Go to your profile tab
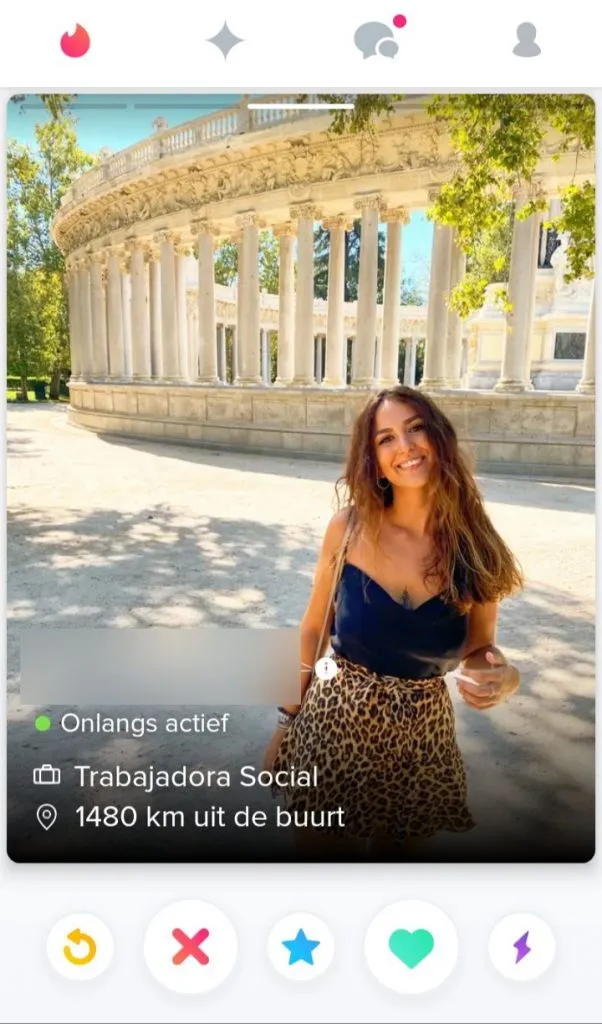 (x=526, y=41)
